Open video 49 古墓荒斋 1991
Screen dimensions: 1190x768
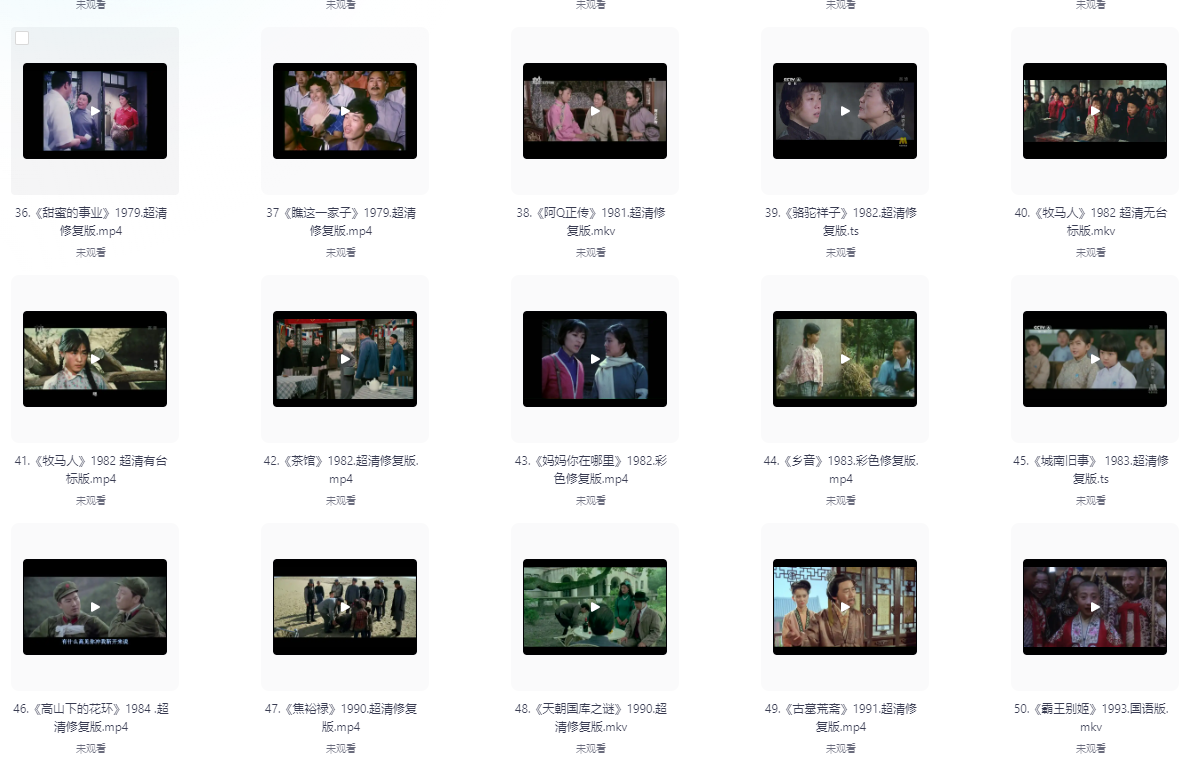tap(845, 607)
